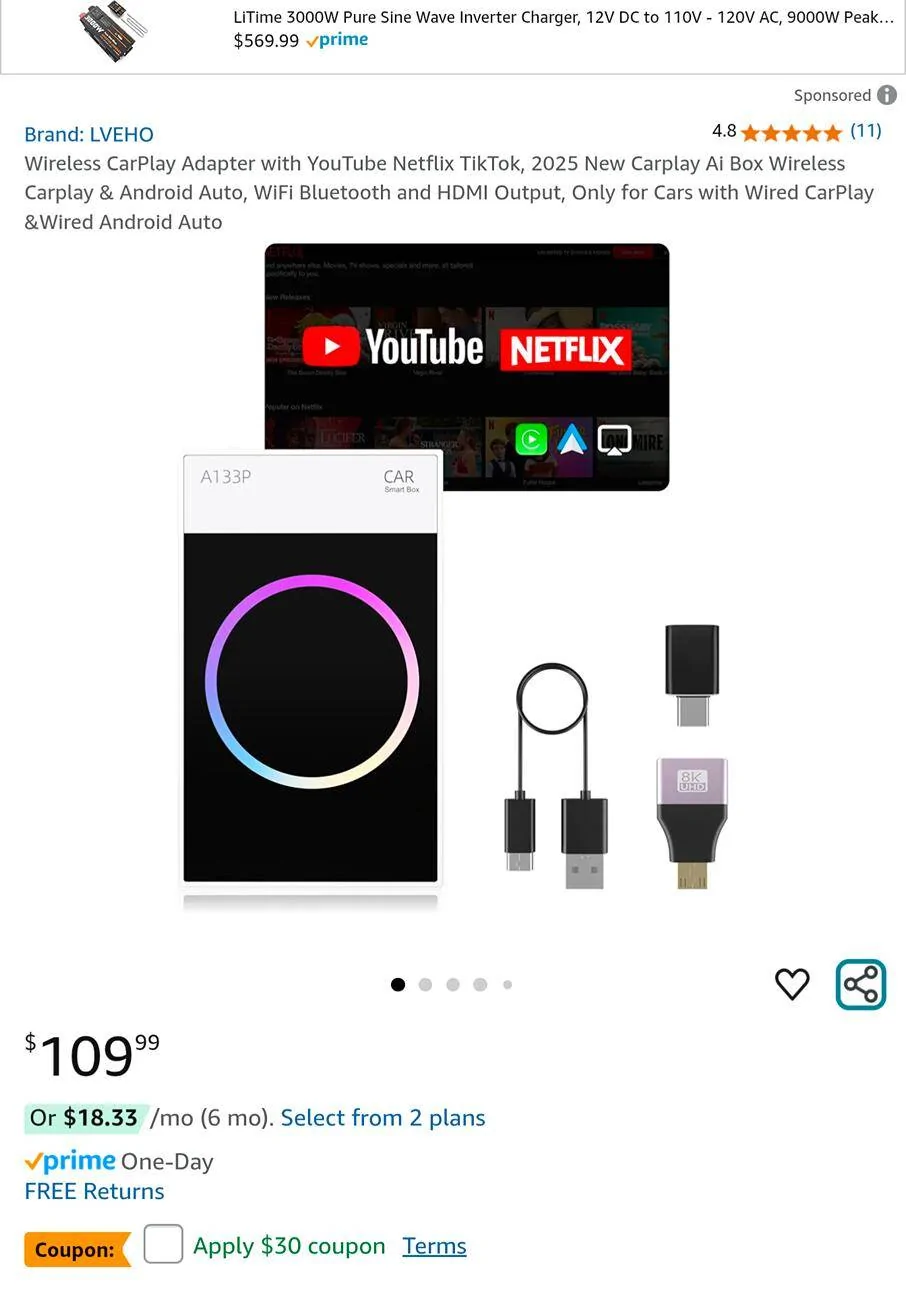This screenshot has height=1300, width=906.
Task: Select from 2 payment plans
Action: [x=382, y=1118]
